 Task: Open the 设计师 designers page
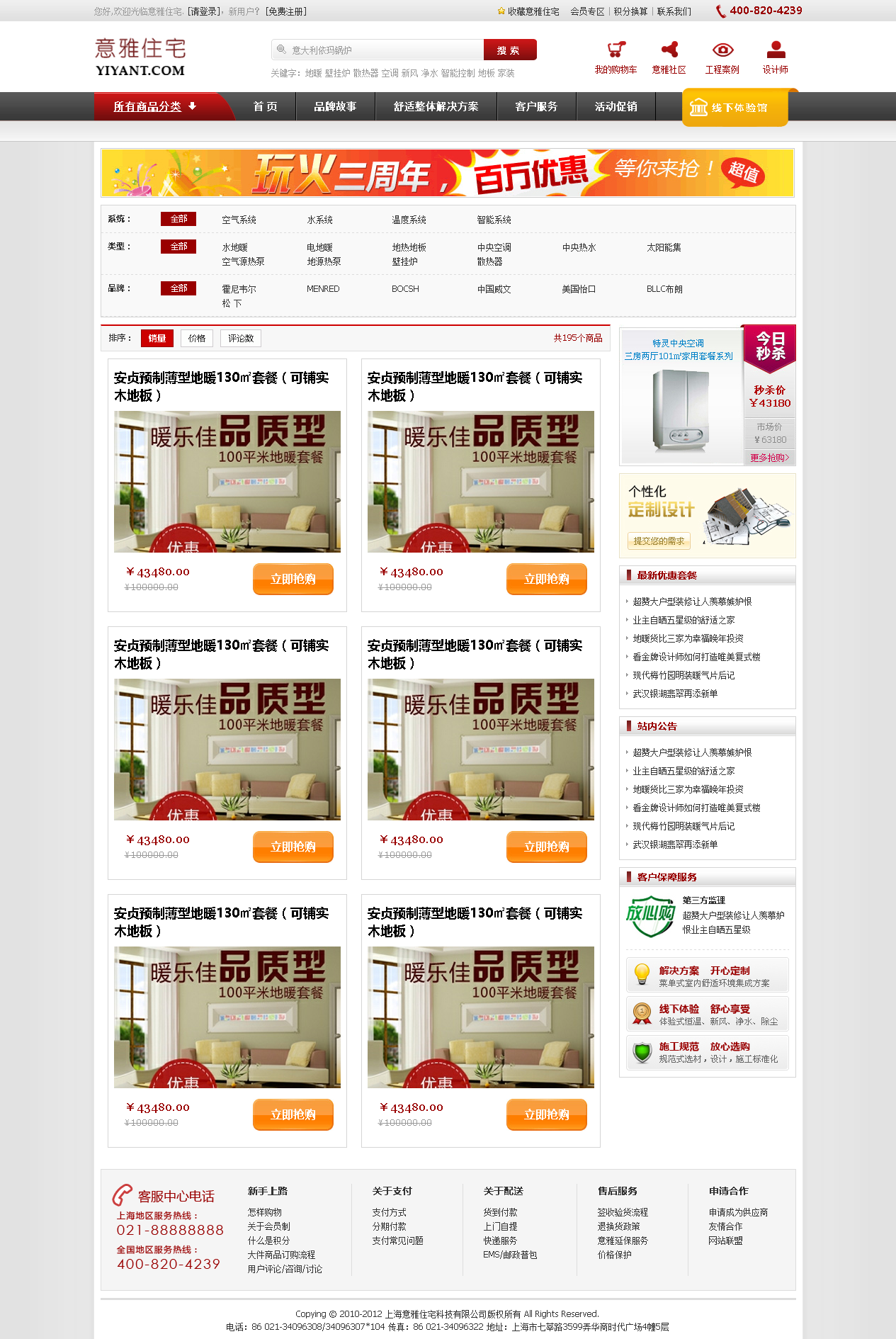point(775,58)
